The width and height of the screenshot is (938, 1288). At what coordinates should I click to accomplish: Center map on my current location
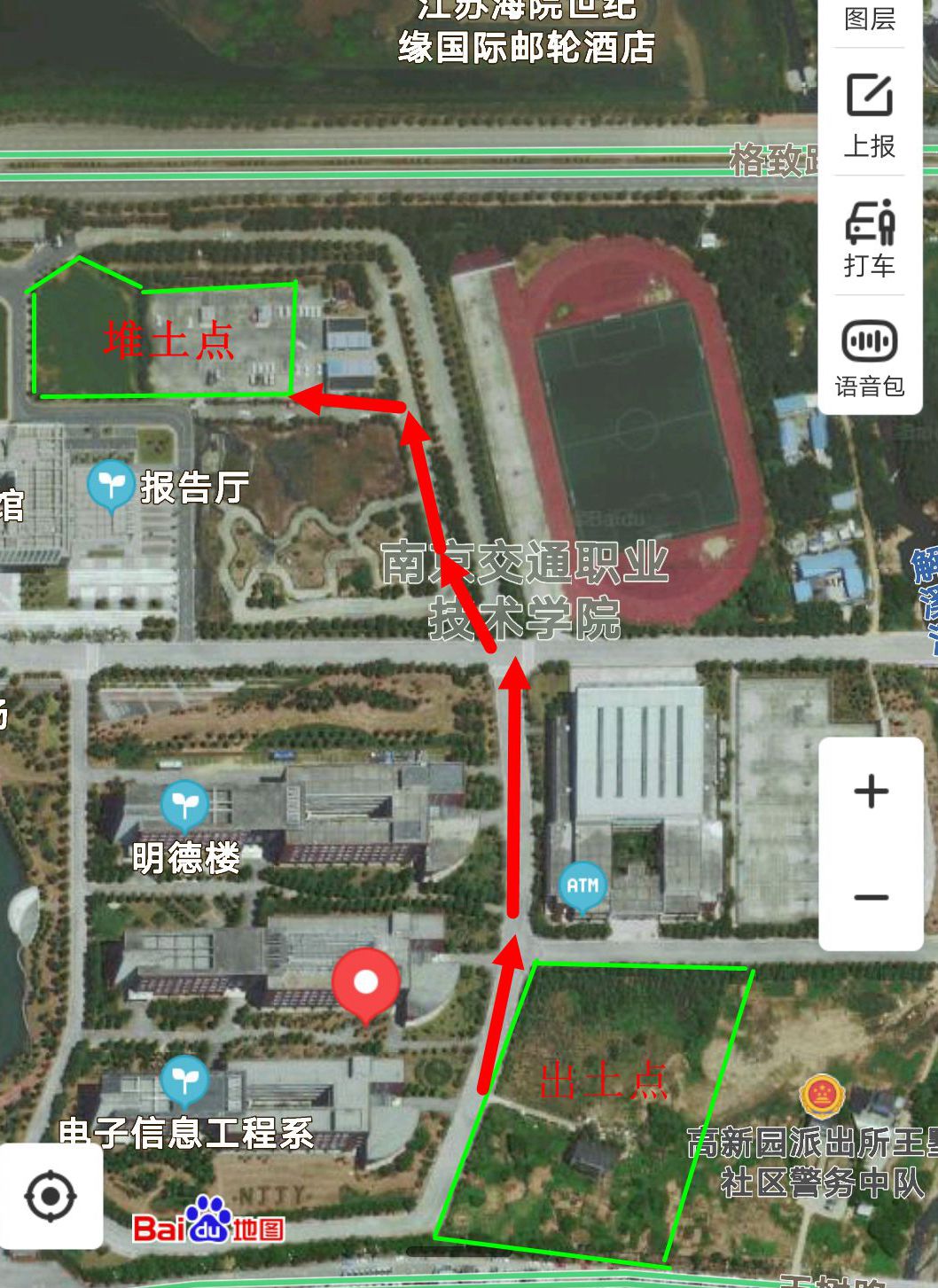[51, 1197]
